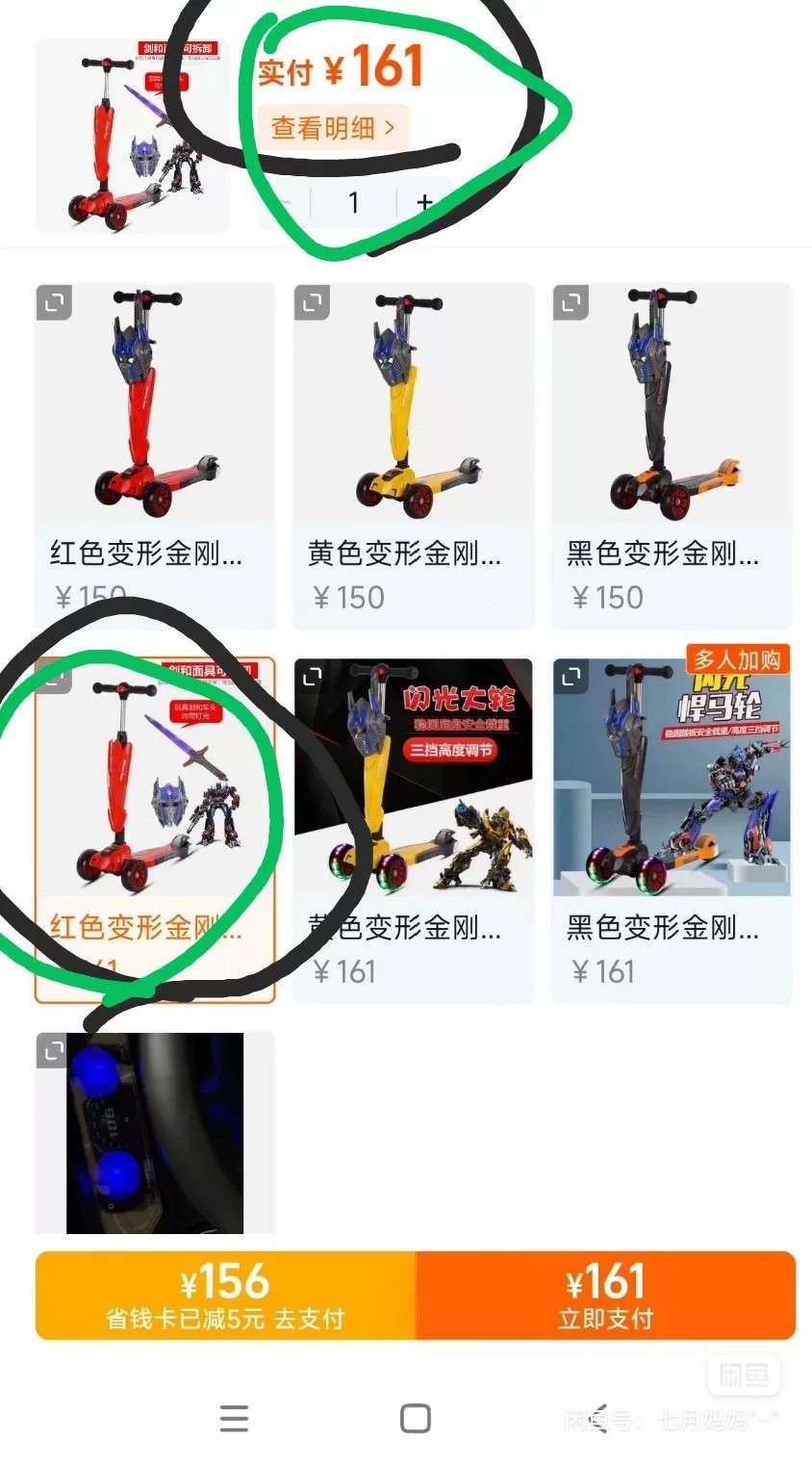Pick the ¥161 黄色变形金刚 option
812x1467 pixels.
[x=413, y=830]
